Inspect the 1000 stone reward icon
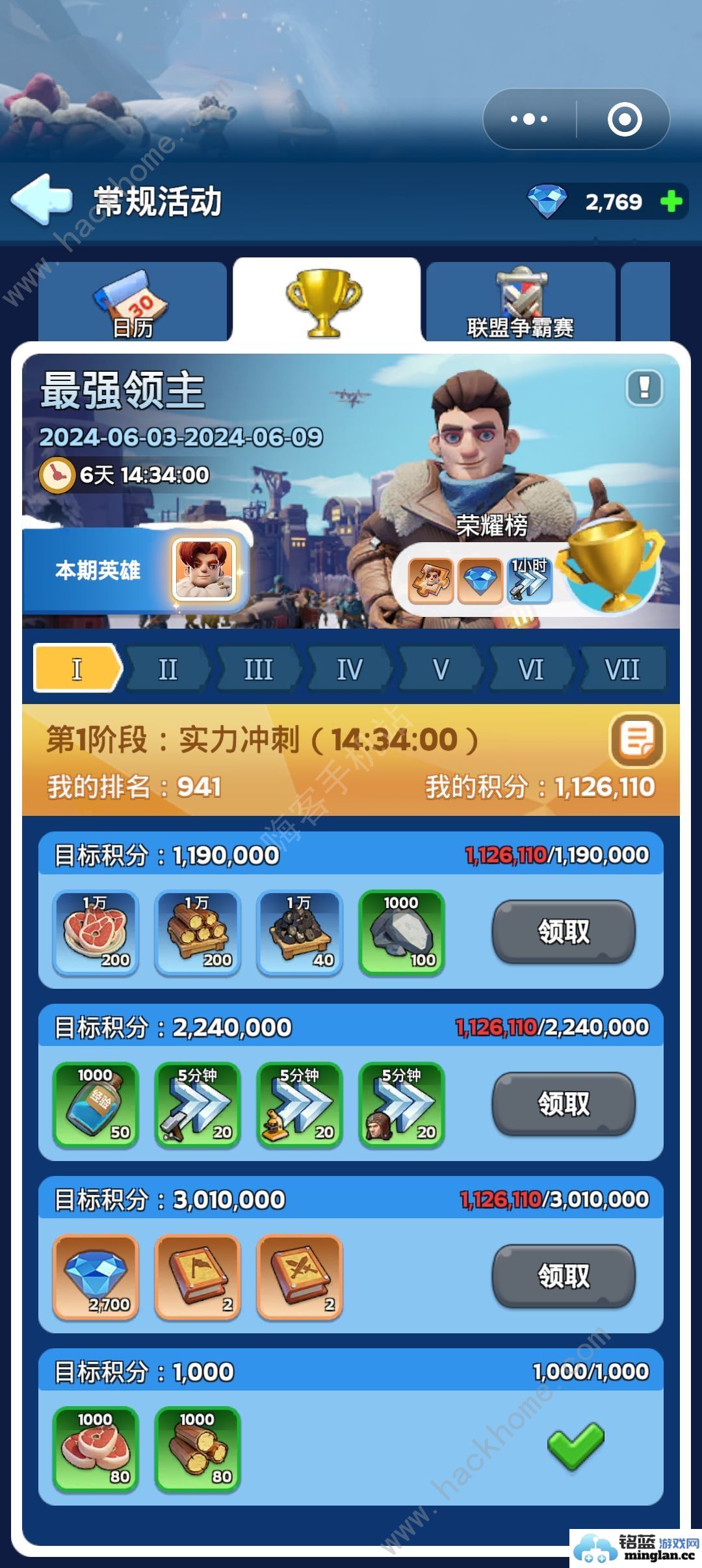Screen dimensions: 702x1568 [401, 932]
